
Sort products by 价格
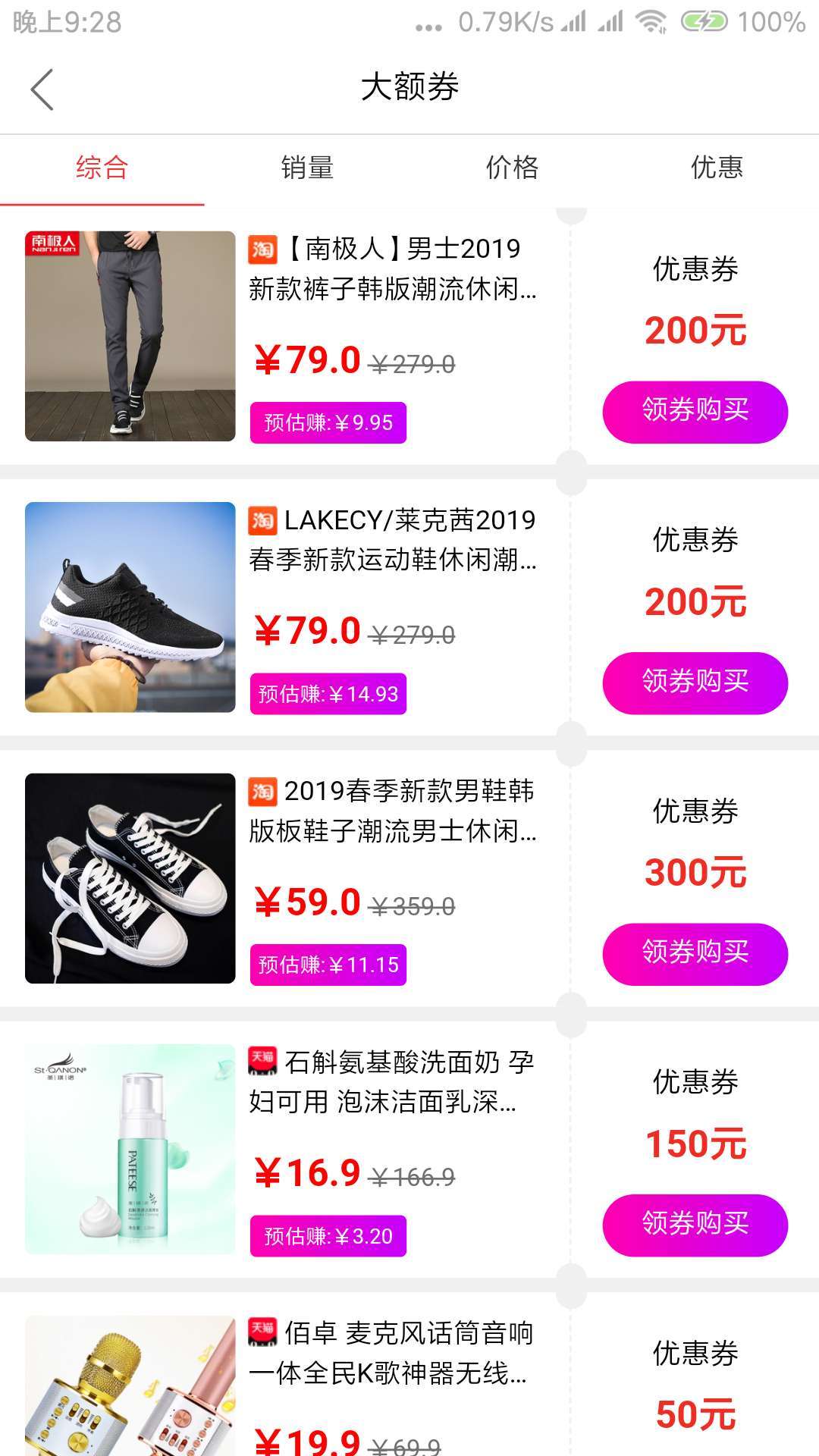[x=512, y=168]
